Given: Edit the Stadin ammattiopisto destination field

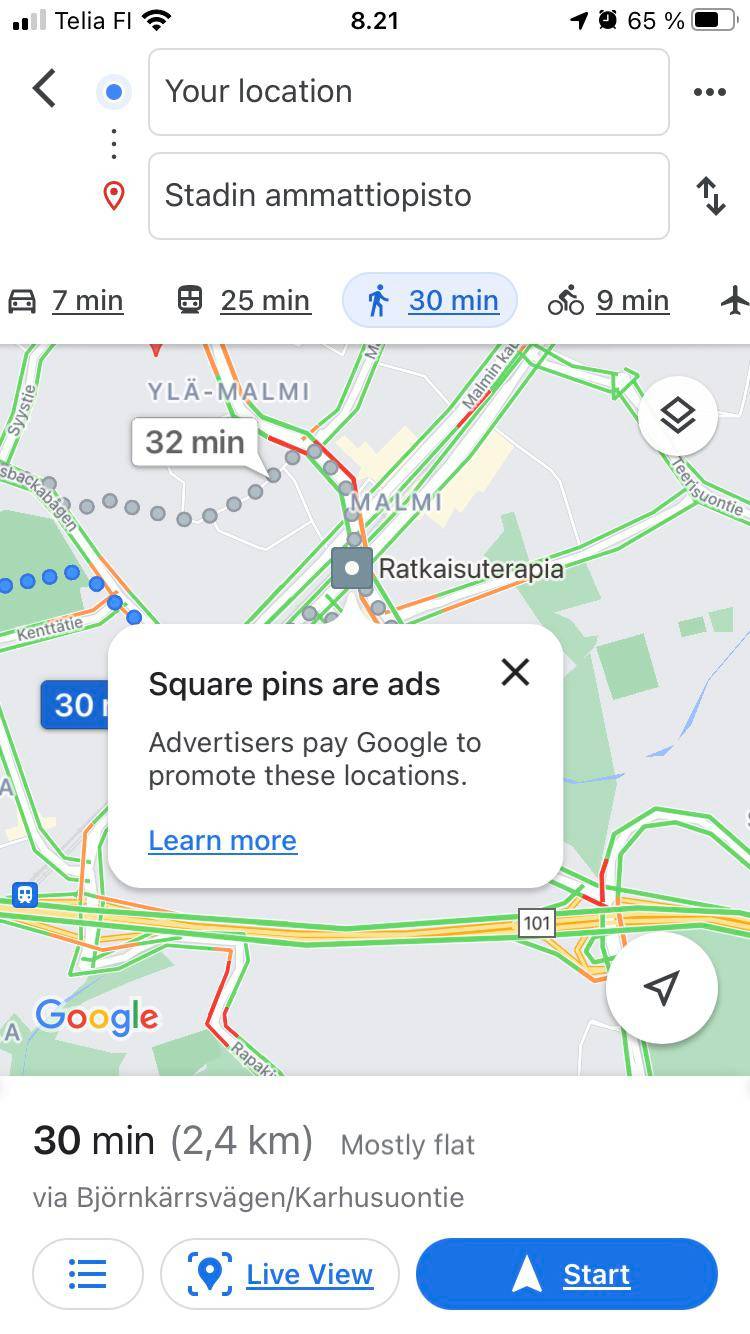Looking at the screenshot, I should coord(408,196).
